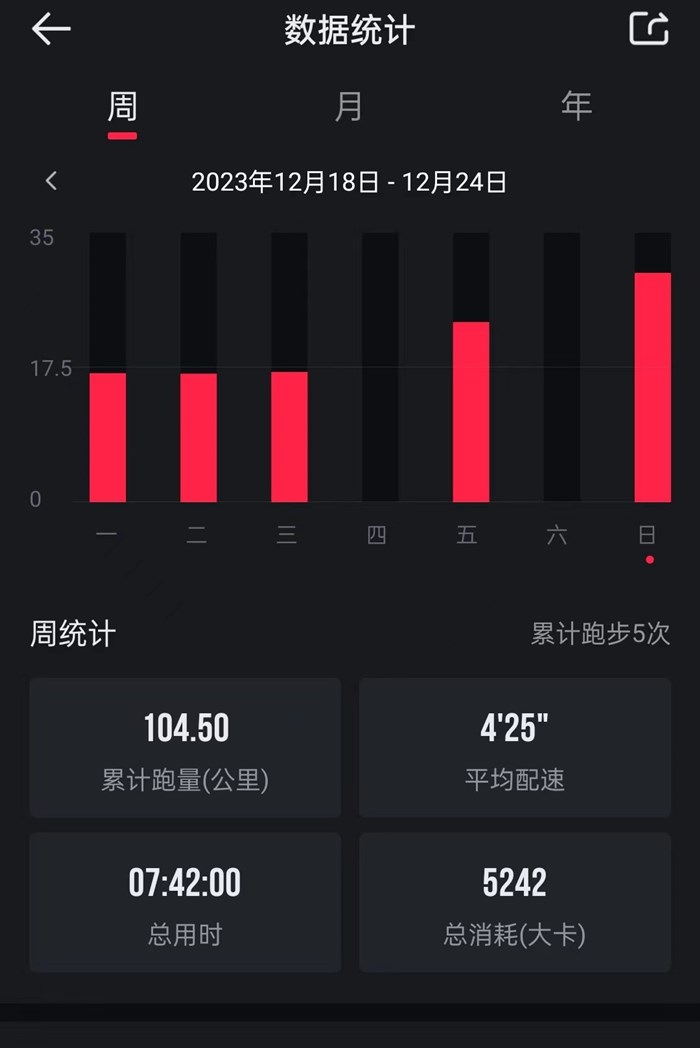This screenshot has height=1048, width=700.
Task: Share the running statistics
Action: click(x=648, y=29)
